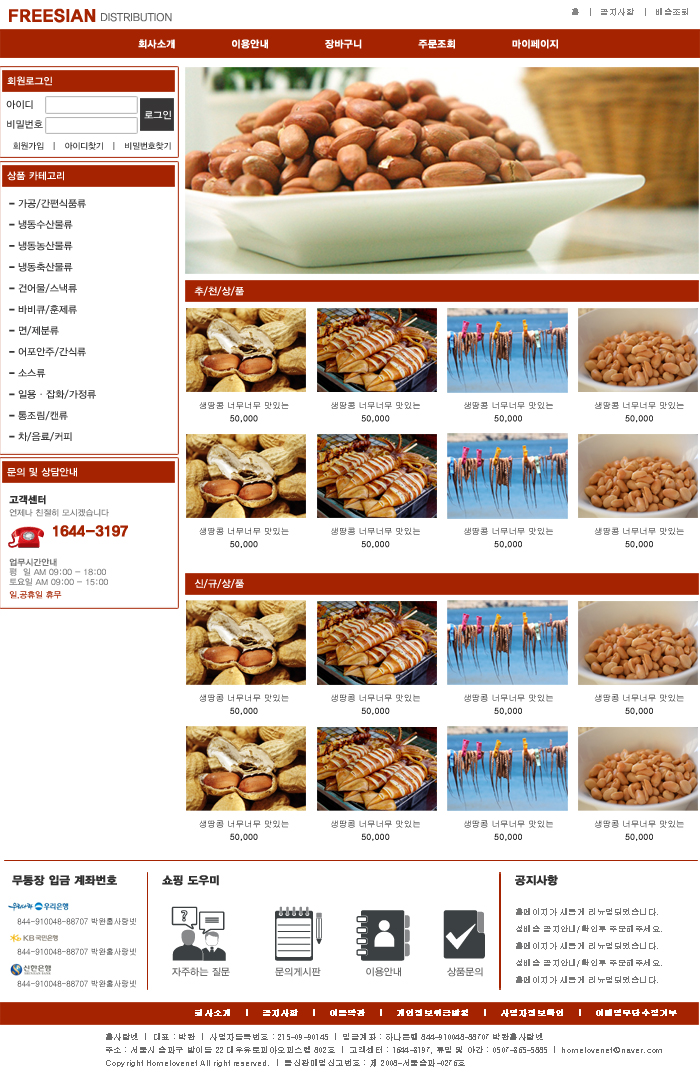Image resolution: width=700 pixels, height=1075 pixels.
Task: Open the 아이디찾기 link
Action: click(x=84, y=146)
